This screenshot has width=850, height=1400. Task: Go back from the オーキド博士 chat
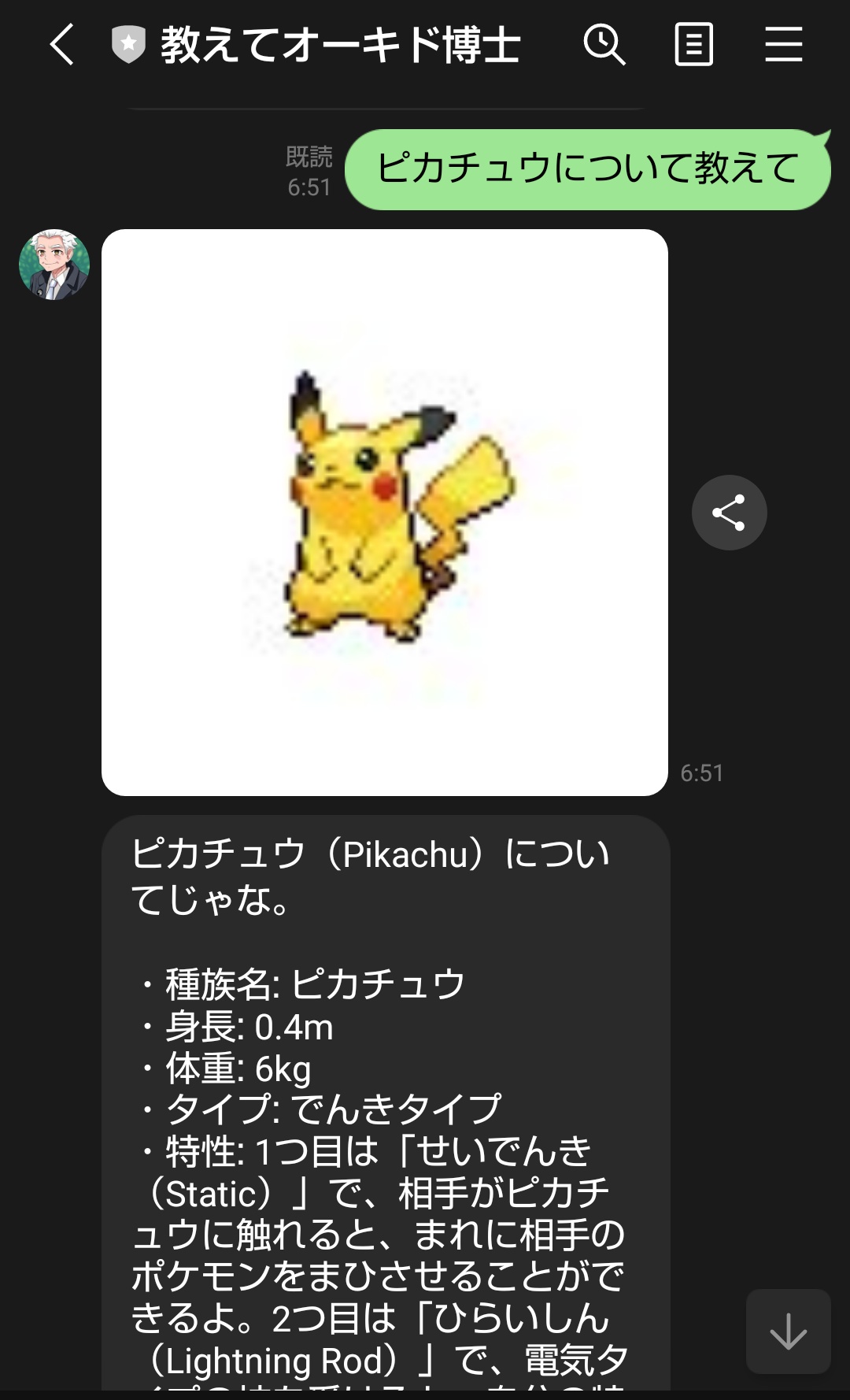tap(61, 44)
